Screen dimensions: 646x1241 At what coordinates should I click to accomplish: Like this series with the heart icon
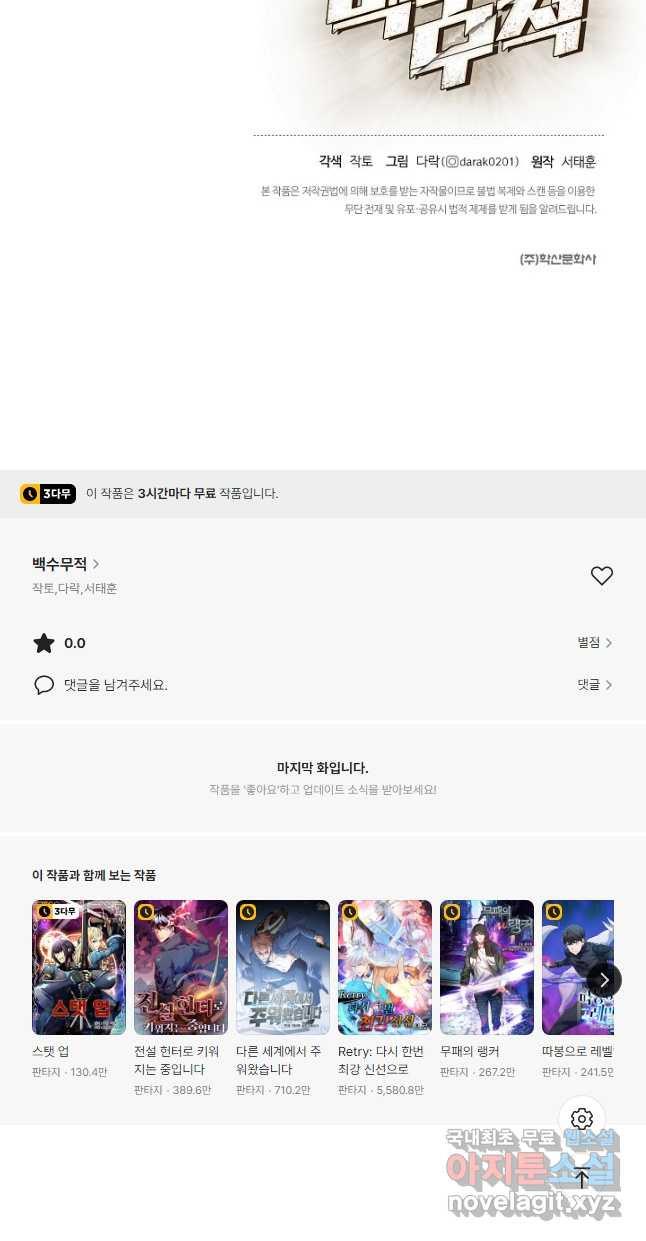(x=601, y=576)
